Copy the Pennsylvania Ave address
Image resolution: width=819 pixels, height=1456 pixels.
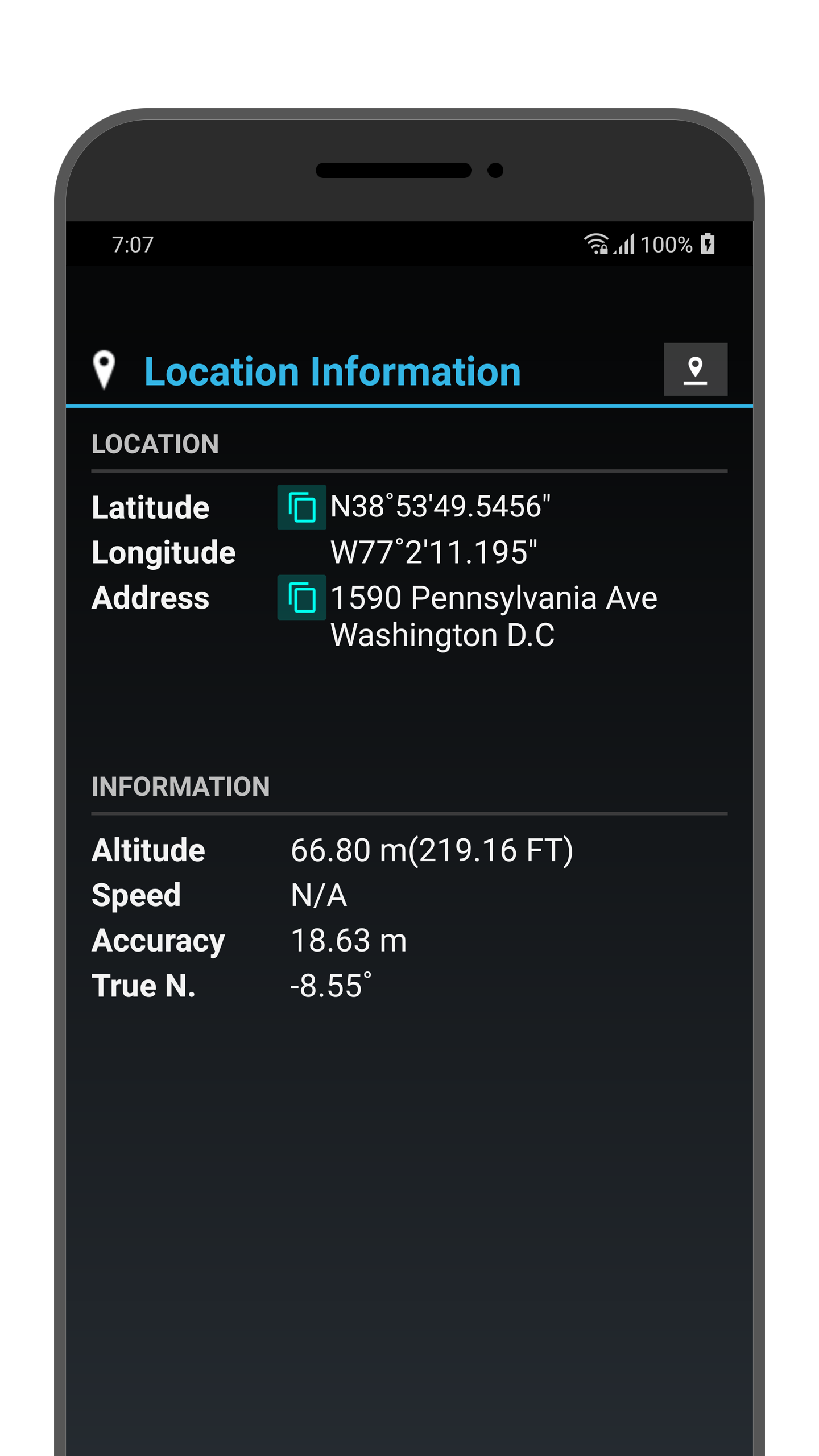(301, 597)
